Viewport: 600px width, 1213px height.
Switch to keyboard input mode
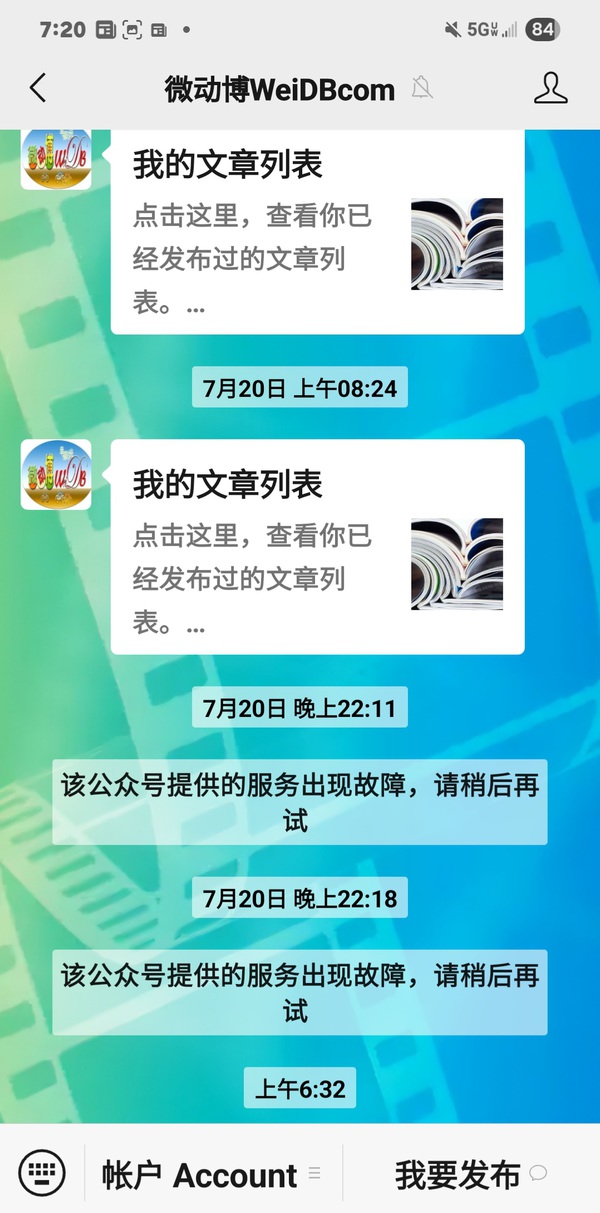(x=42, y=1172)
